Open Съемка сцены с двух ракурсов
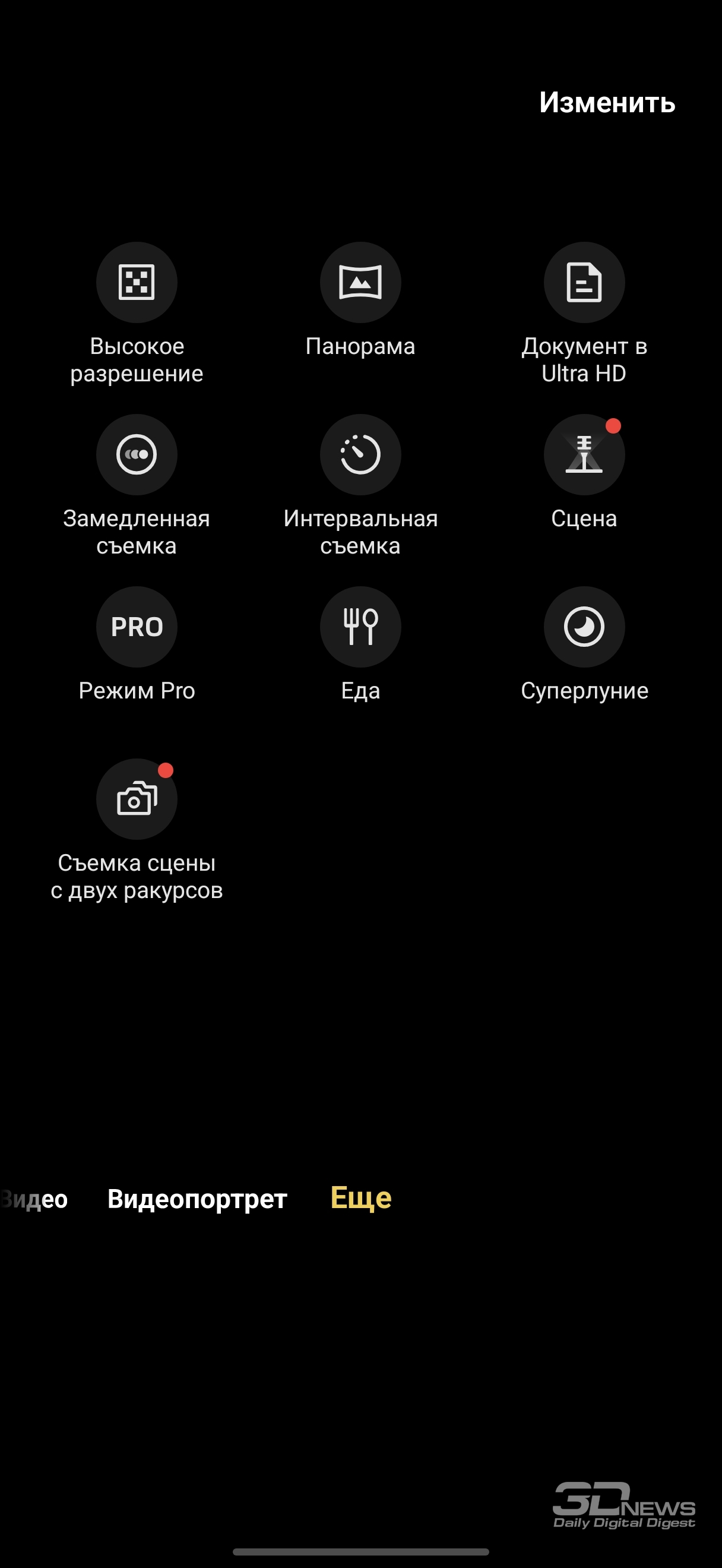 tap(137, 799)
